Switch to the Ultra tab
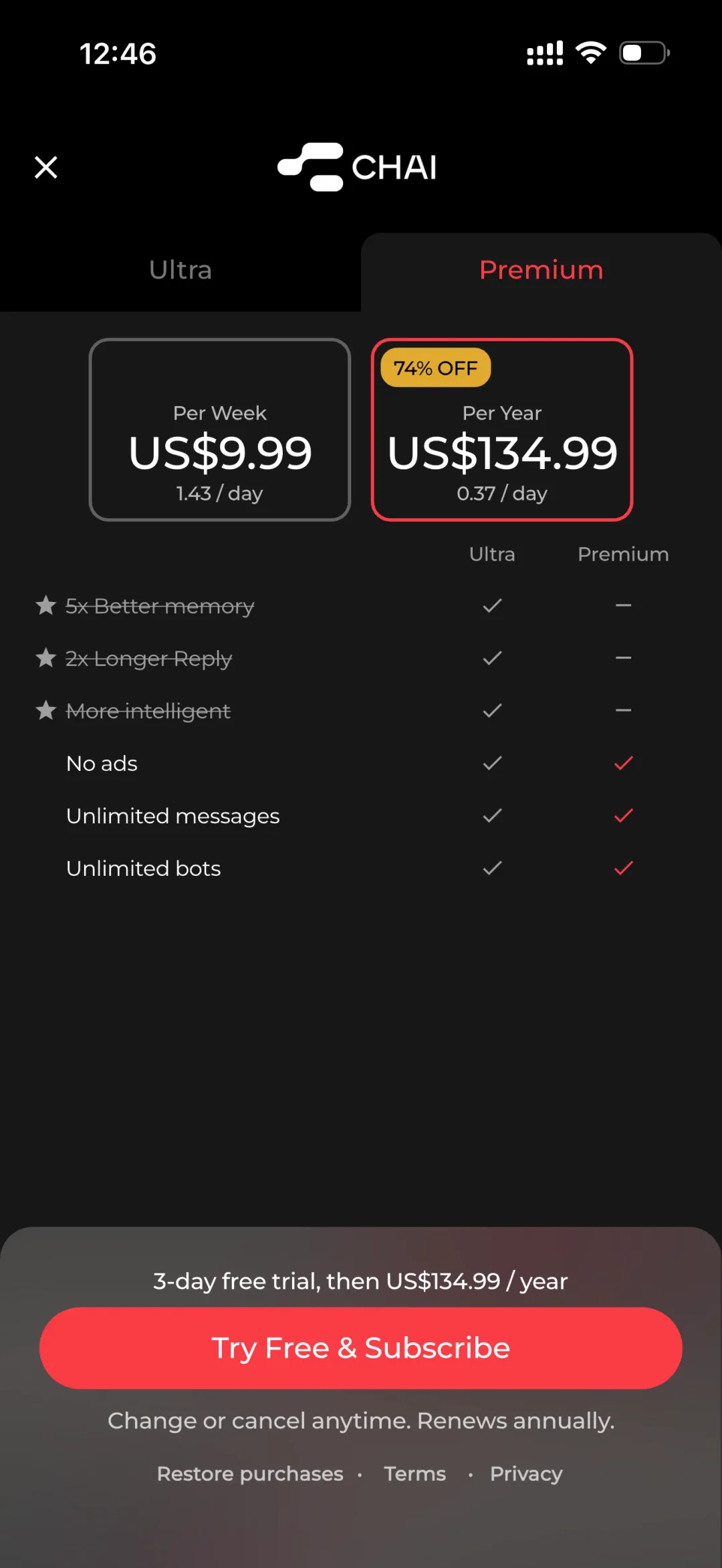The height and width of the screenshot is (1568, 722). pos(180,271)
